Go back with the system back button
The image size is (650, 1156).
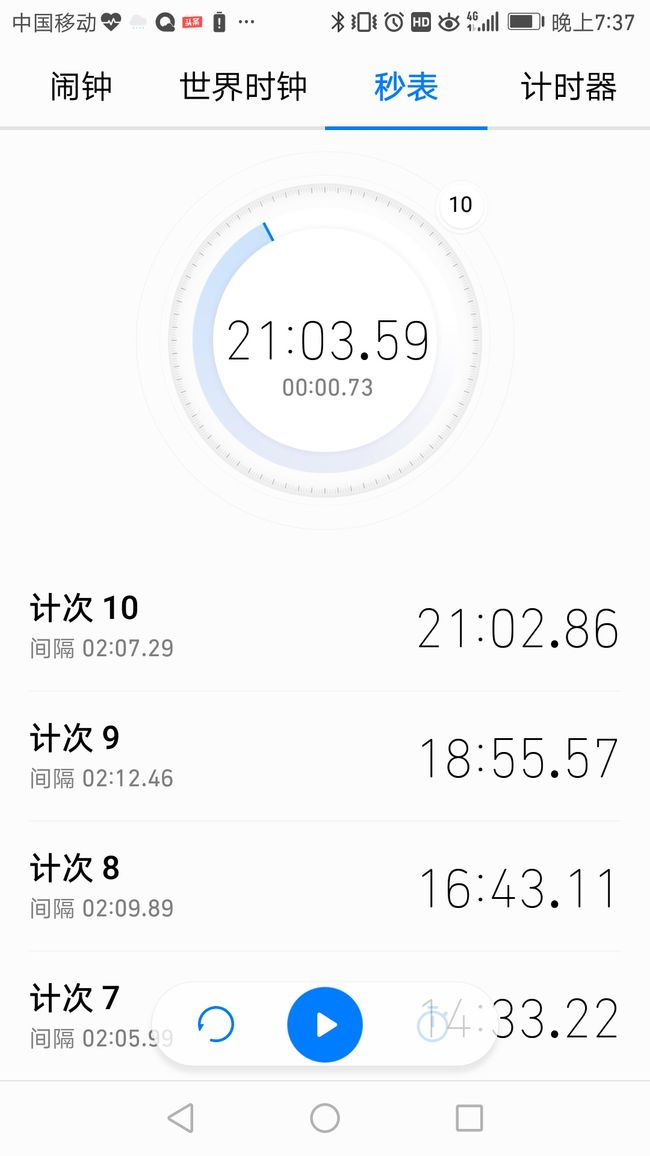pyautogui.click(x=181, y=1118)
